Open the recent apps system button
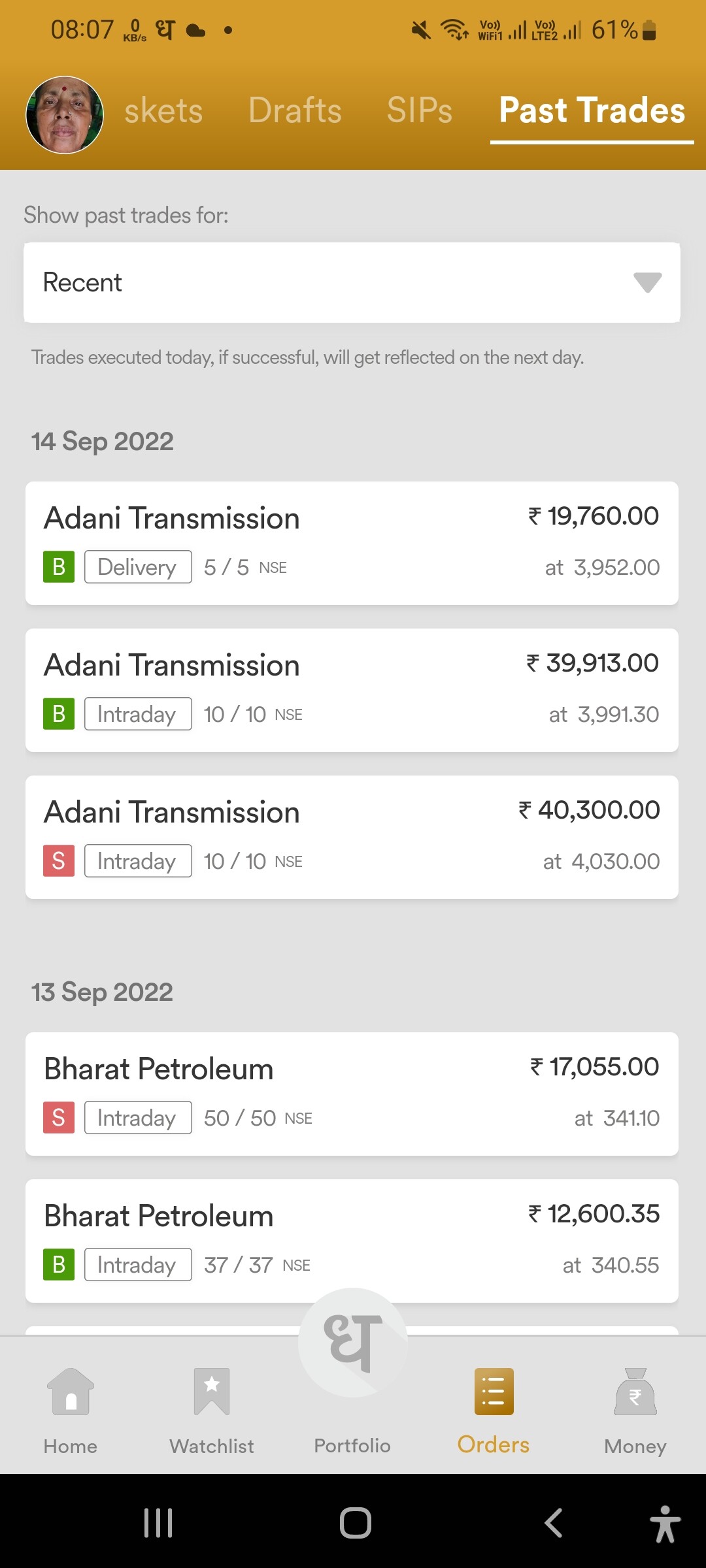This screenshot has width=706, height=1568. coord(158,1523)
